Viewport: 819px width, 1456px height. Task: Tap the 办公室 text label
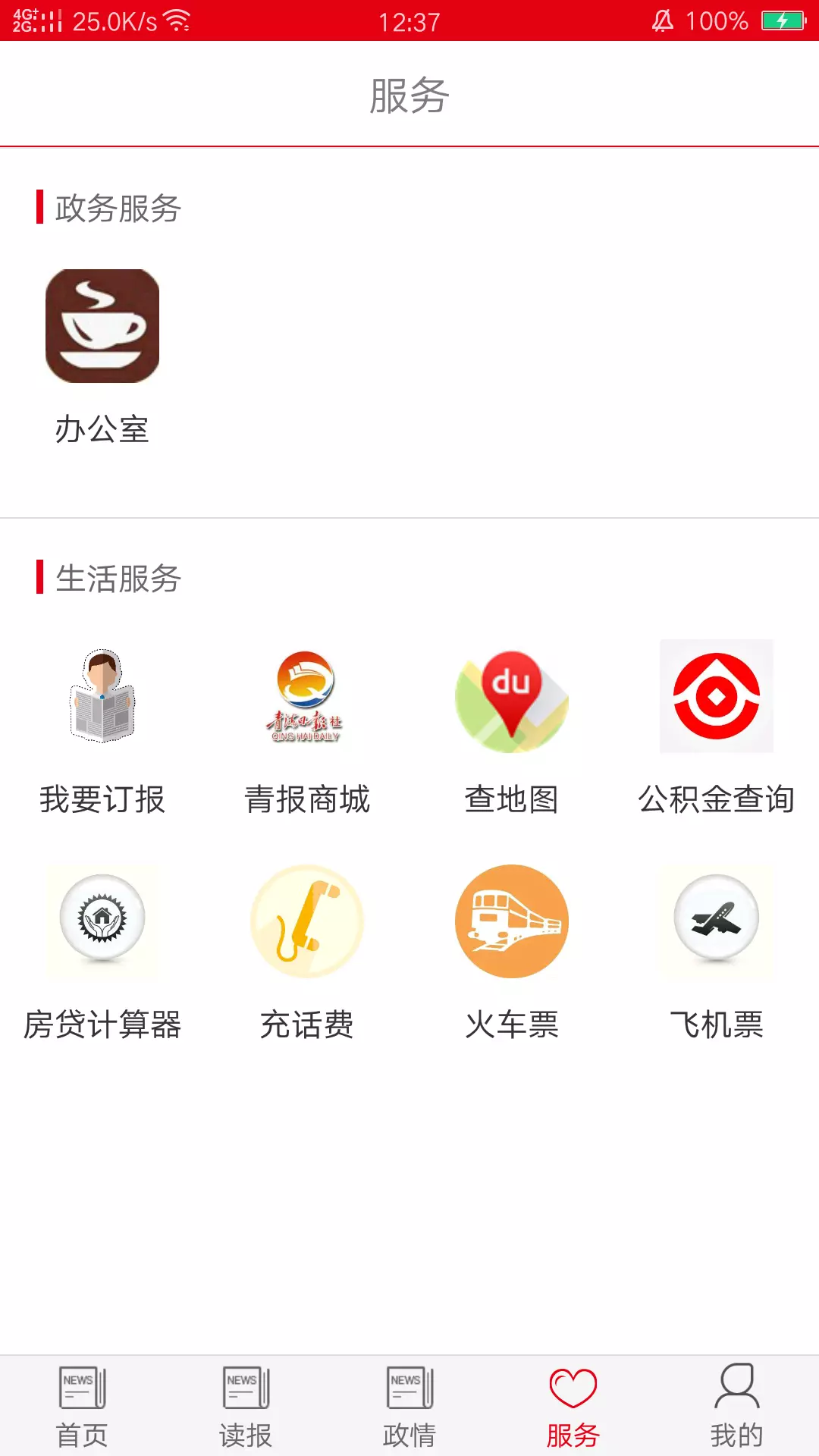pos(104,429)
